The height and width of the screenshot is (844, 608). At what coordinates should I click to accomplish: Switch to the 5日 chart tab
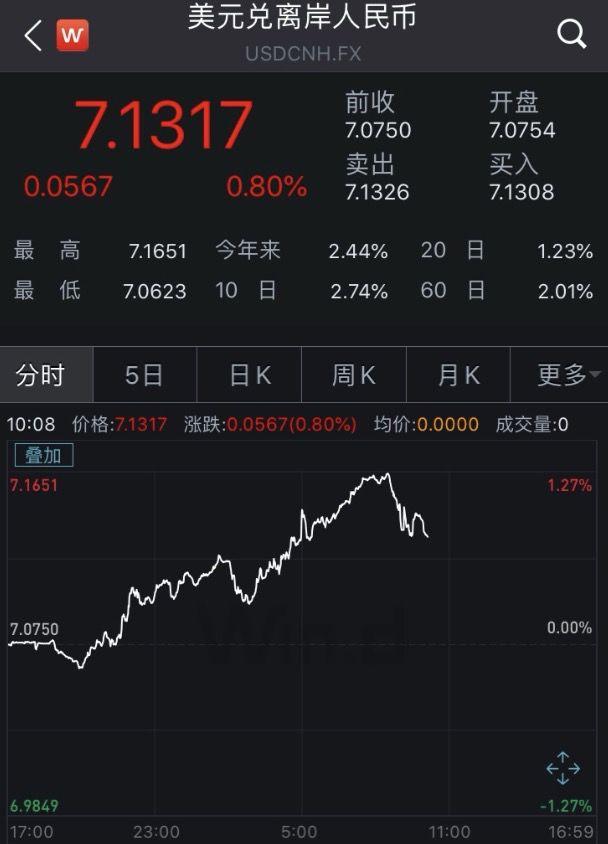[x=145, y=375]
